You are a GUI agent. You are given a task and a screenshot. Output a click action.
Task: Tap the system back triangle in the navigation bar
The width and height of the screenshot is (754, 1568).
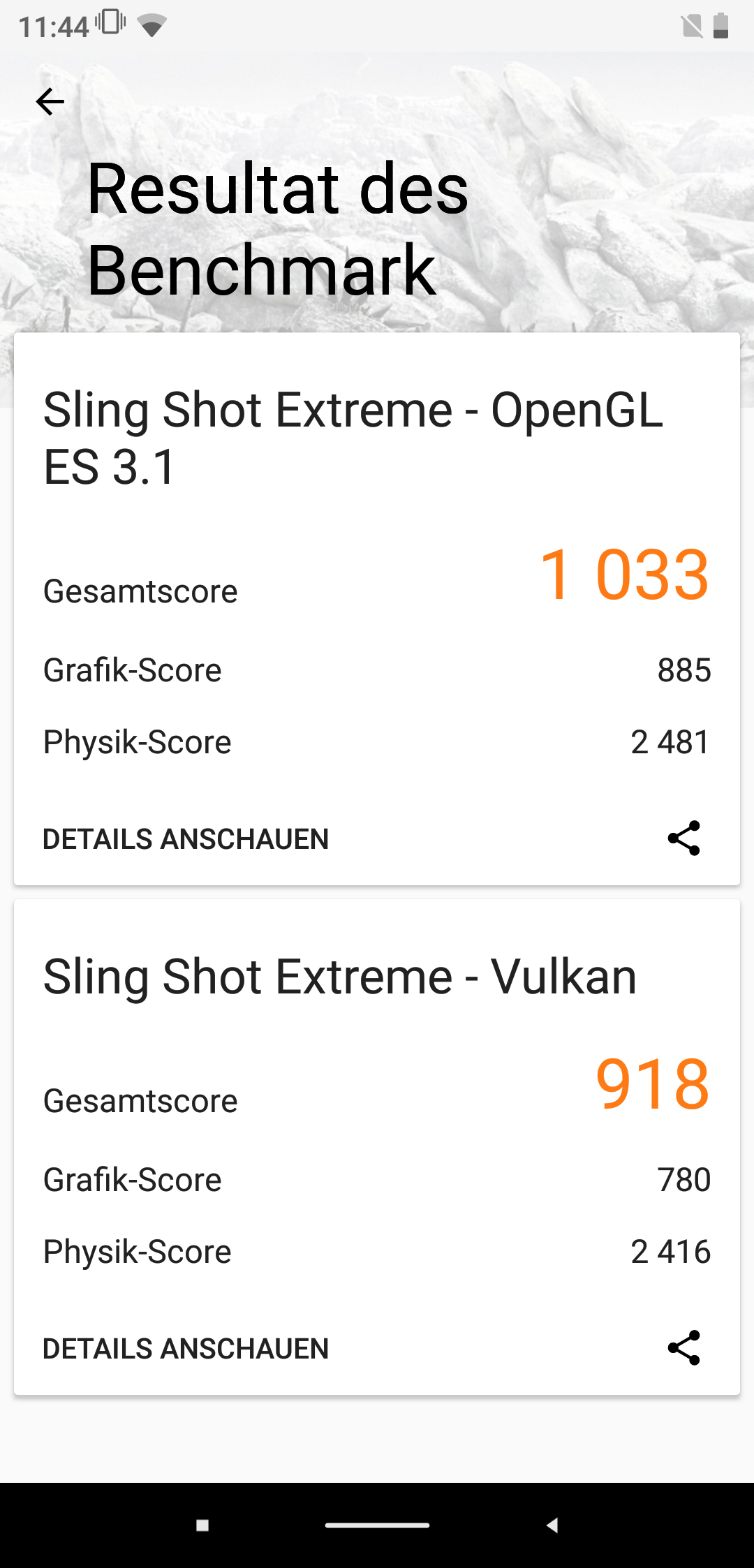(x=552, y=1525)
